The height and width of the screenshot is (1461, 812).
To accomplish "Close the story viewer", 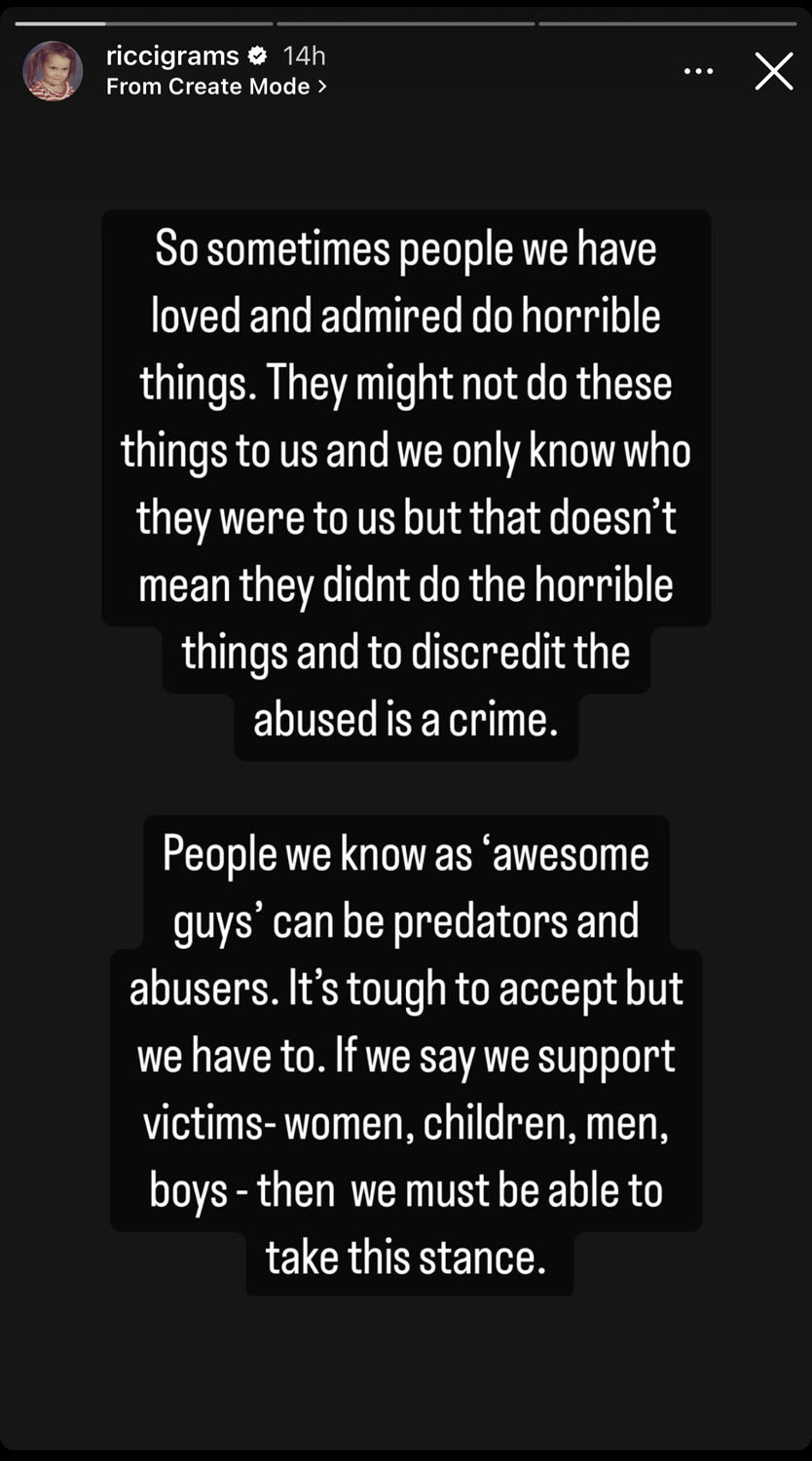I will pos(774,71).
